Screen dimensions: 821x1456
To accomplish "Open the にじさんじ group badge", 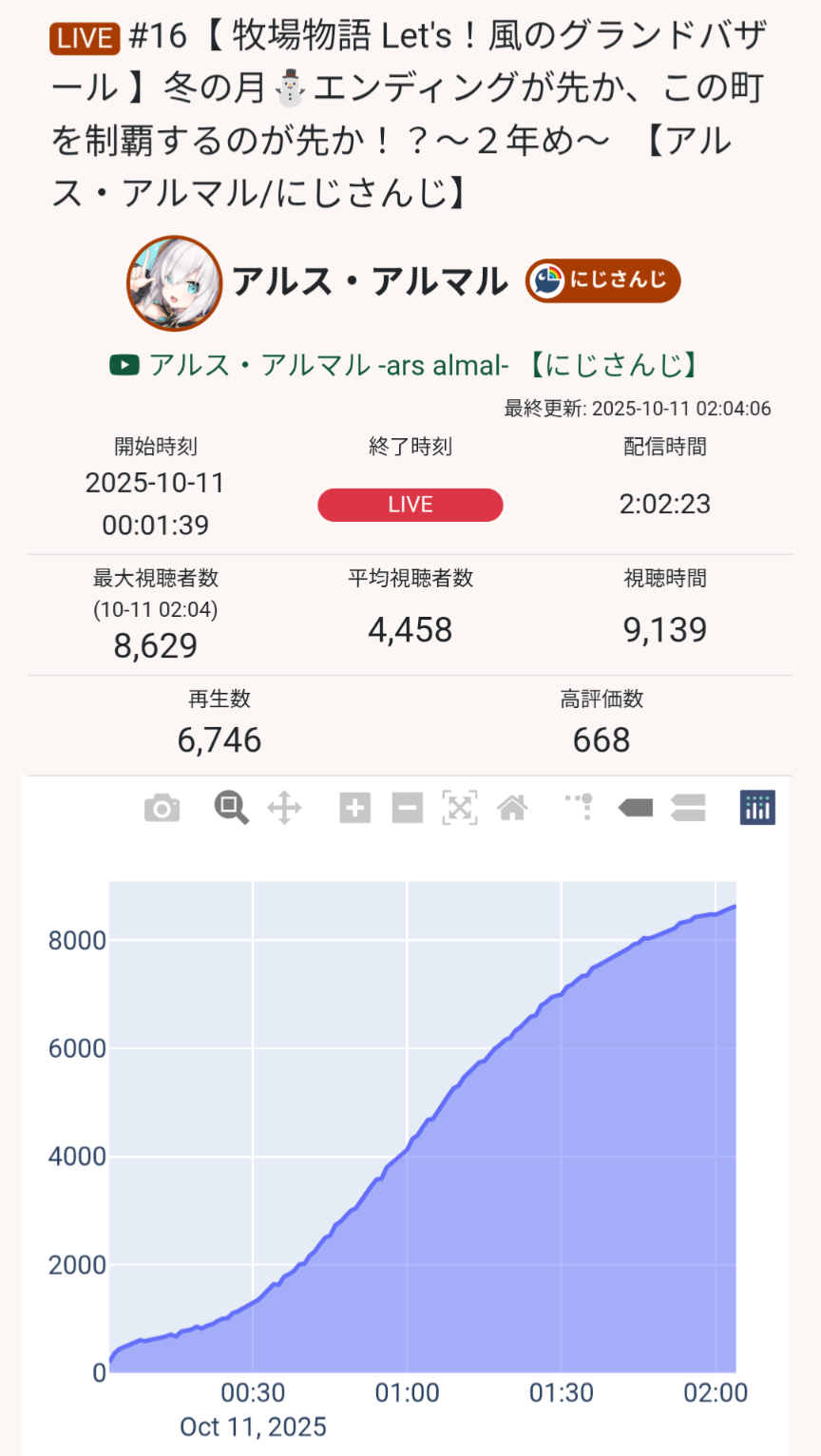I will coord(603,280).
